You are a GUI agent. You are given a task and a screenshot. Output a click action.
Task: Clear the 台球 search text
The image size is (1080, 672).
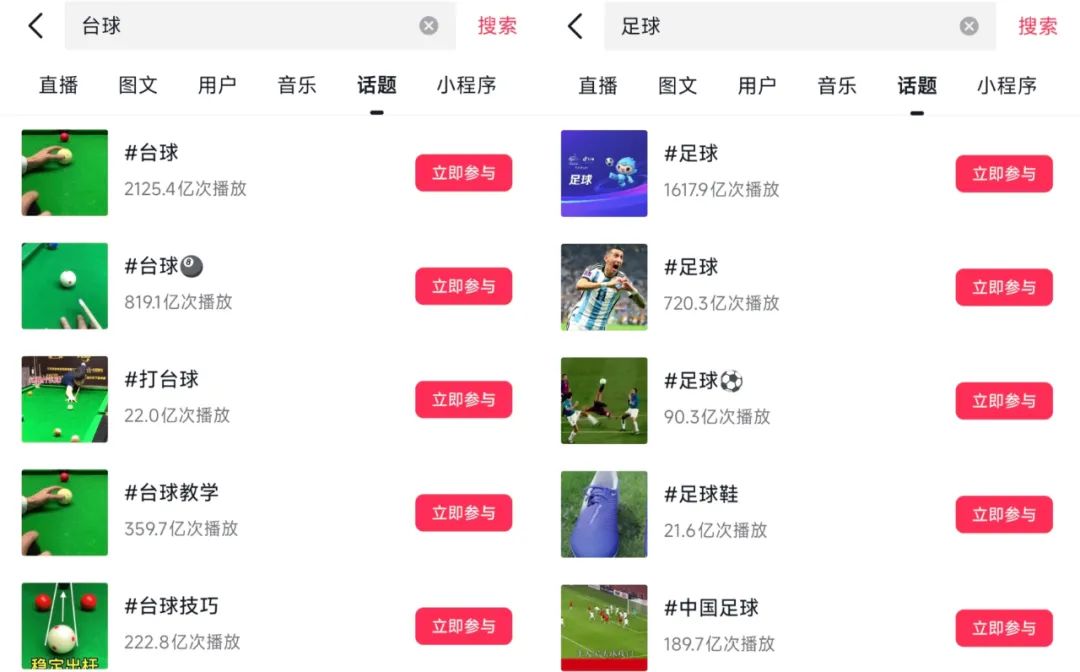click(x=429, y=26)
